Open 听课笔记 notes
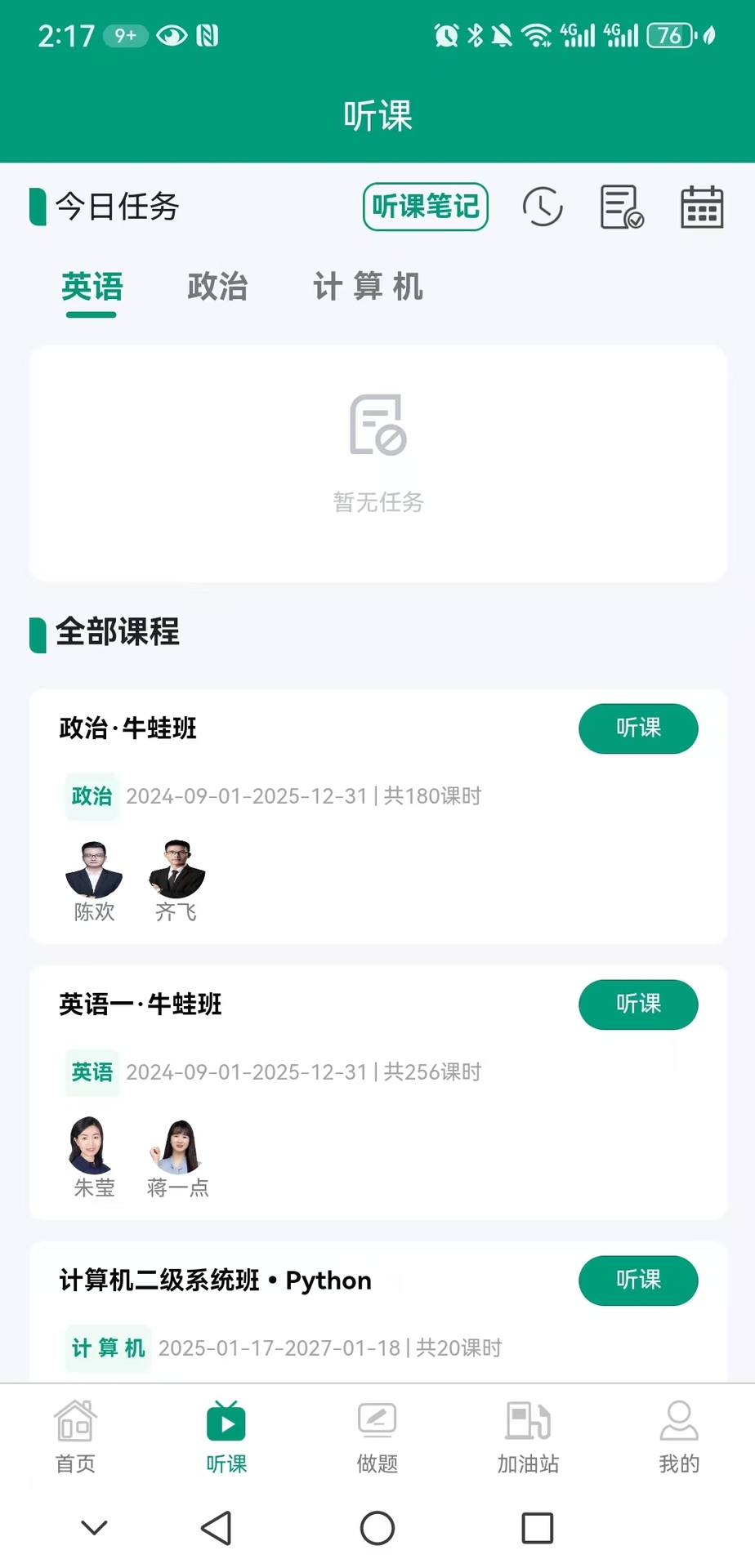Viewport: 755px width, 1568px height. 425,207
